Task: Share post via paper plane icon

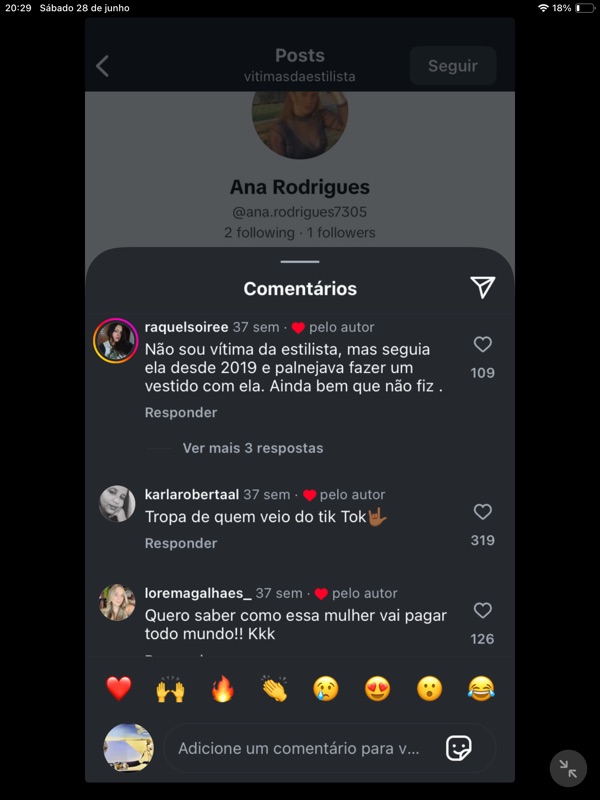Action: [482, 288]
